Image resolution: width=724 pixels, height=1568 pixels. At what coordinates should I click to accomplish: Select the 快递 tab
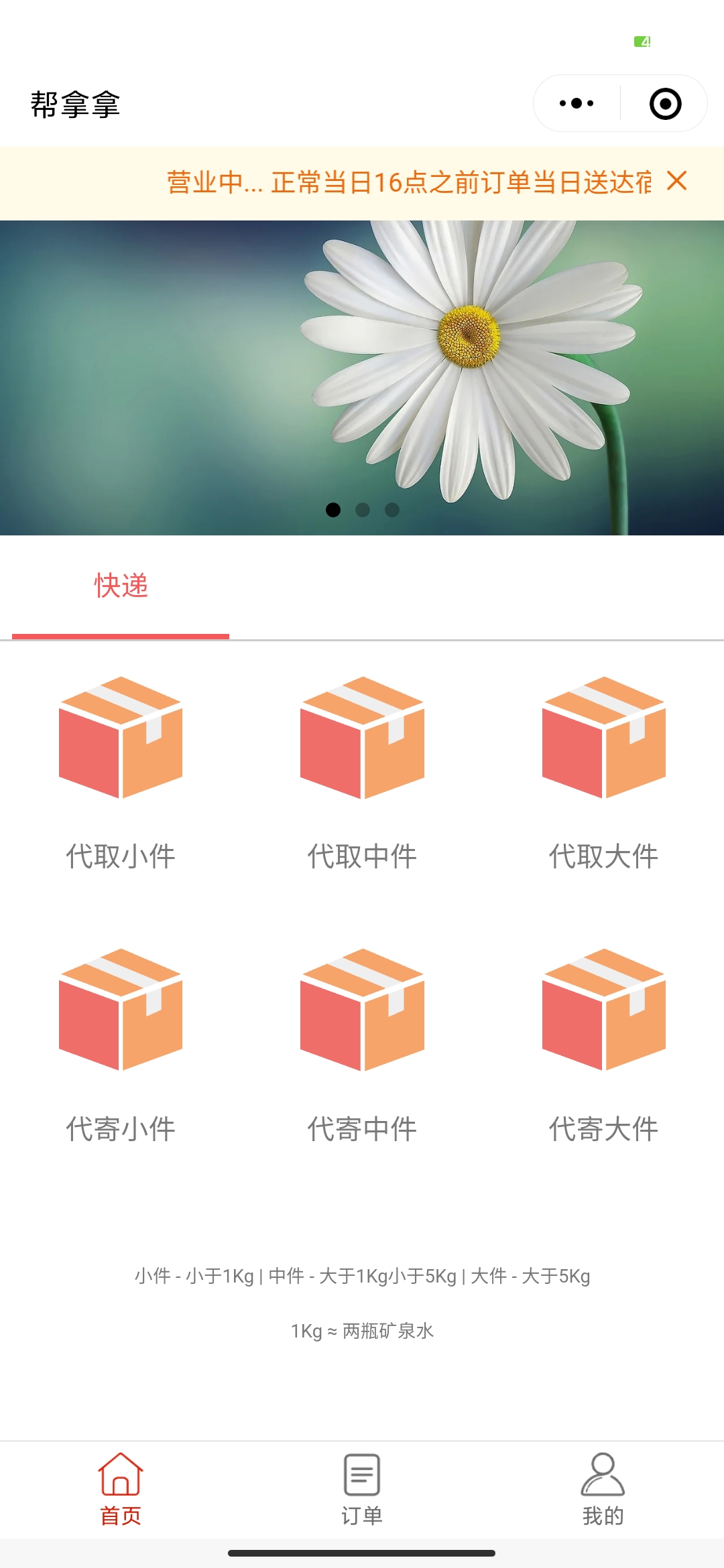121,586
